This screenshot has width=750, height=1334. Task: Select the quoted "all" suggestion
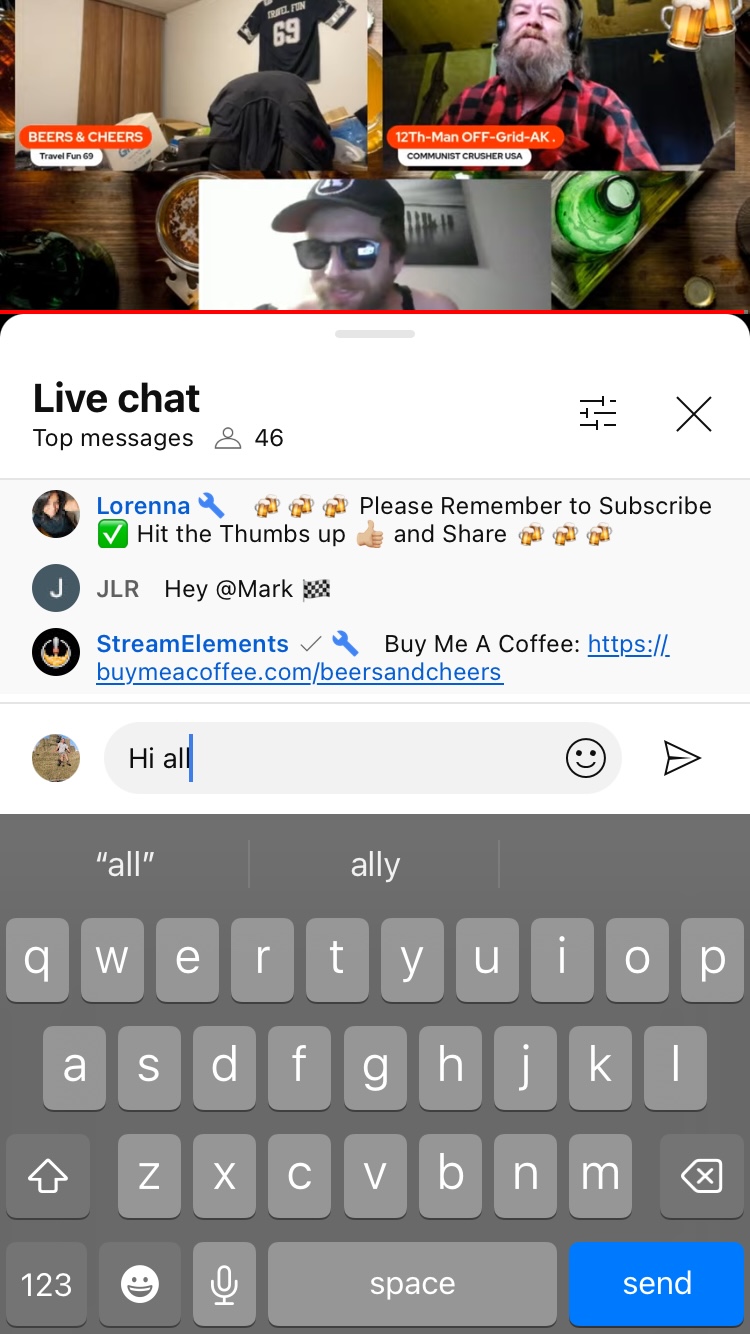point(125,864)
